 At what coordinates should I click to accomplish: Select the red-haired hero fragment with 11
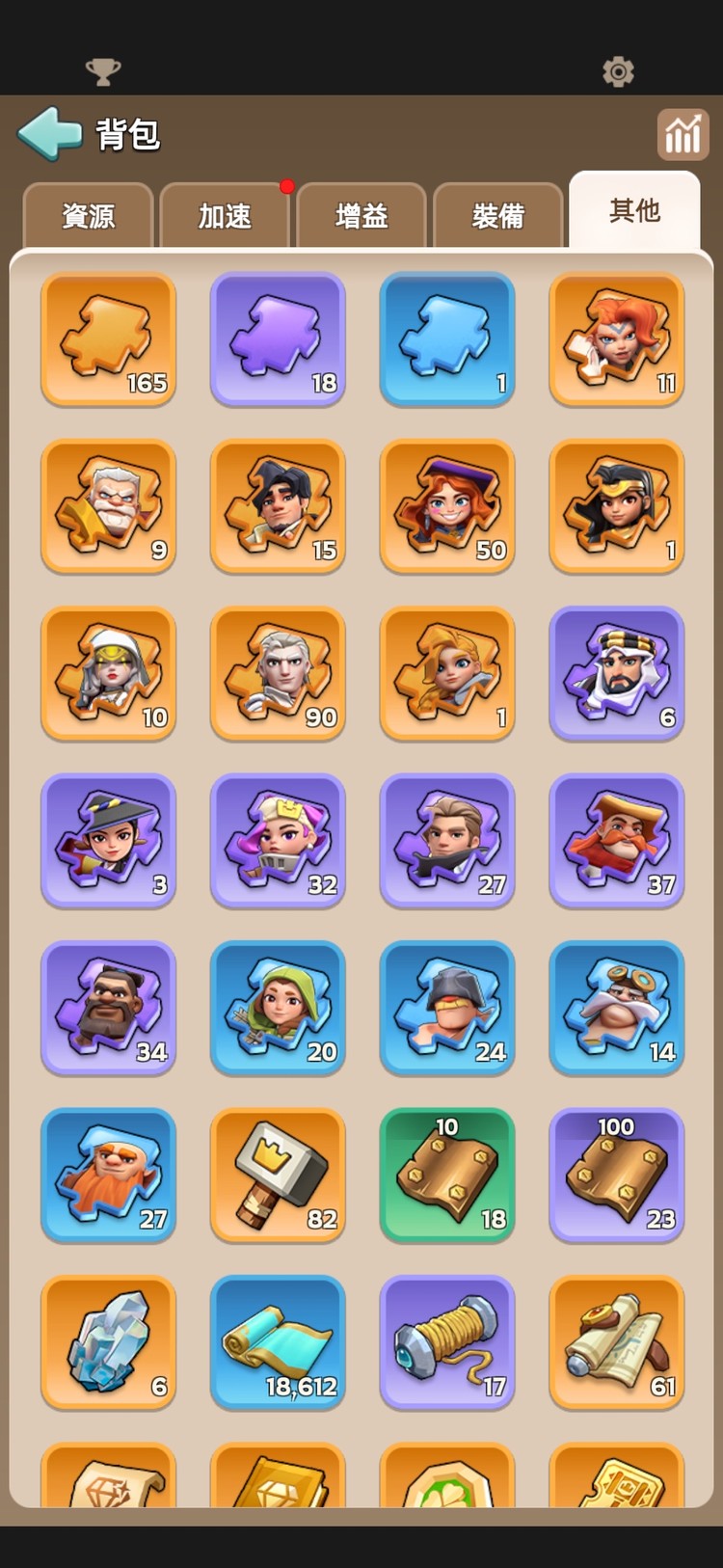point(617,338)
